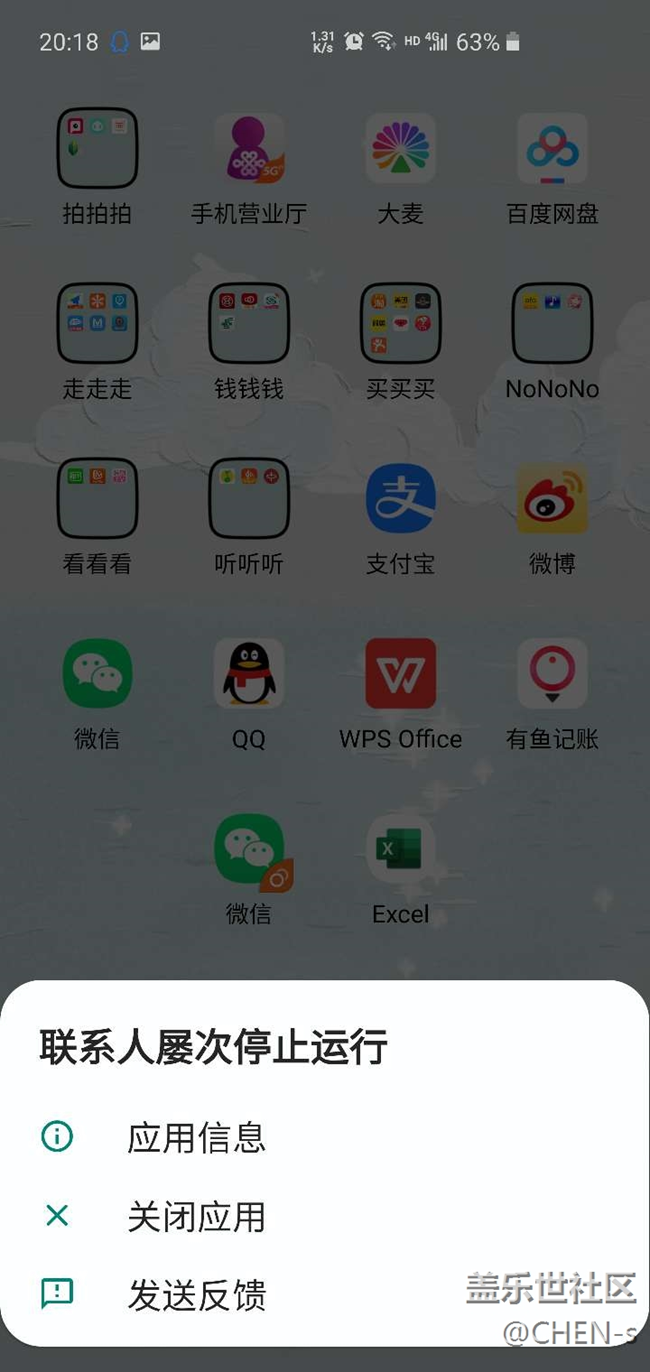Open the 看看看 folder

(x=97, y=499)
